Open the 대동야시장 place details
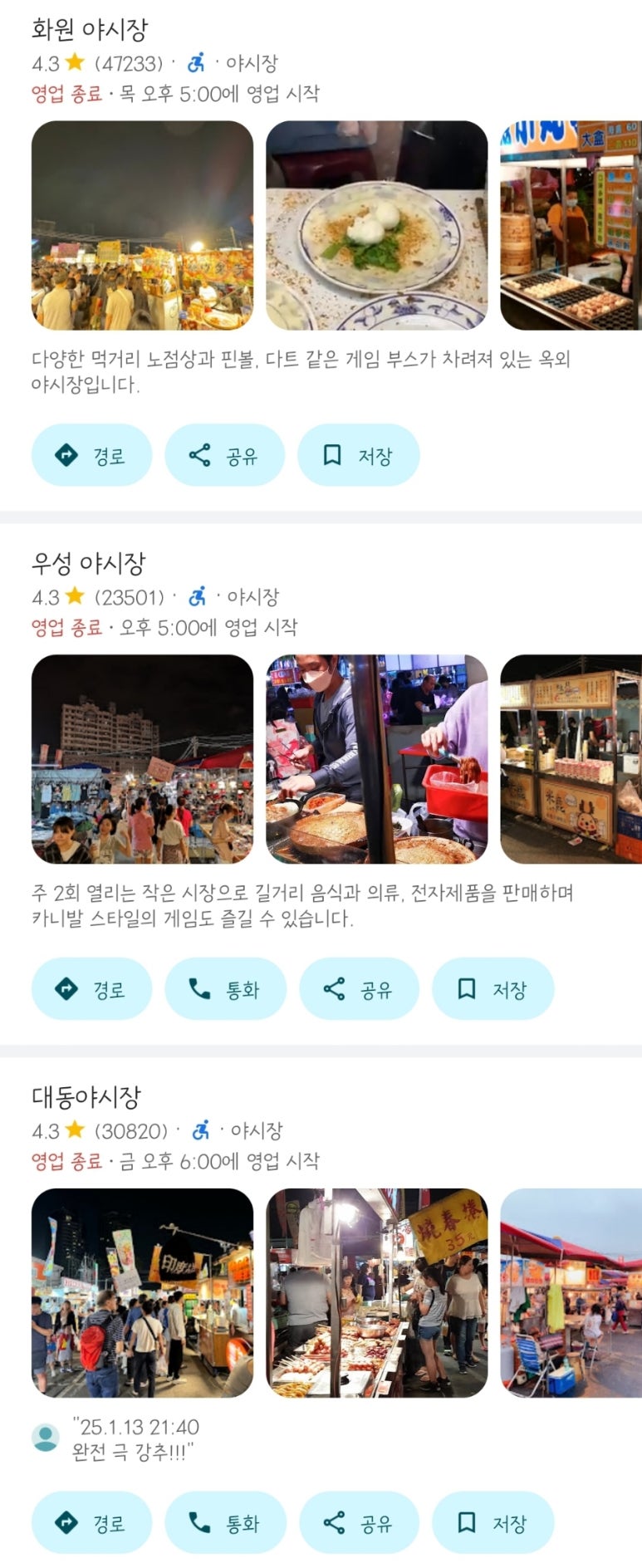642x1568 pixels. click(x=86, y=1097)
